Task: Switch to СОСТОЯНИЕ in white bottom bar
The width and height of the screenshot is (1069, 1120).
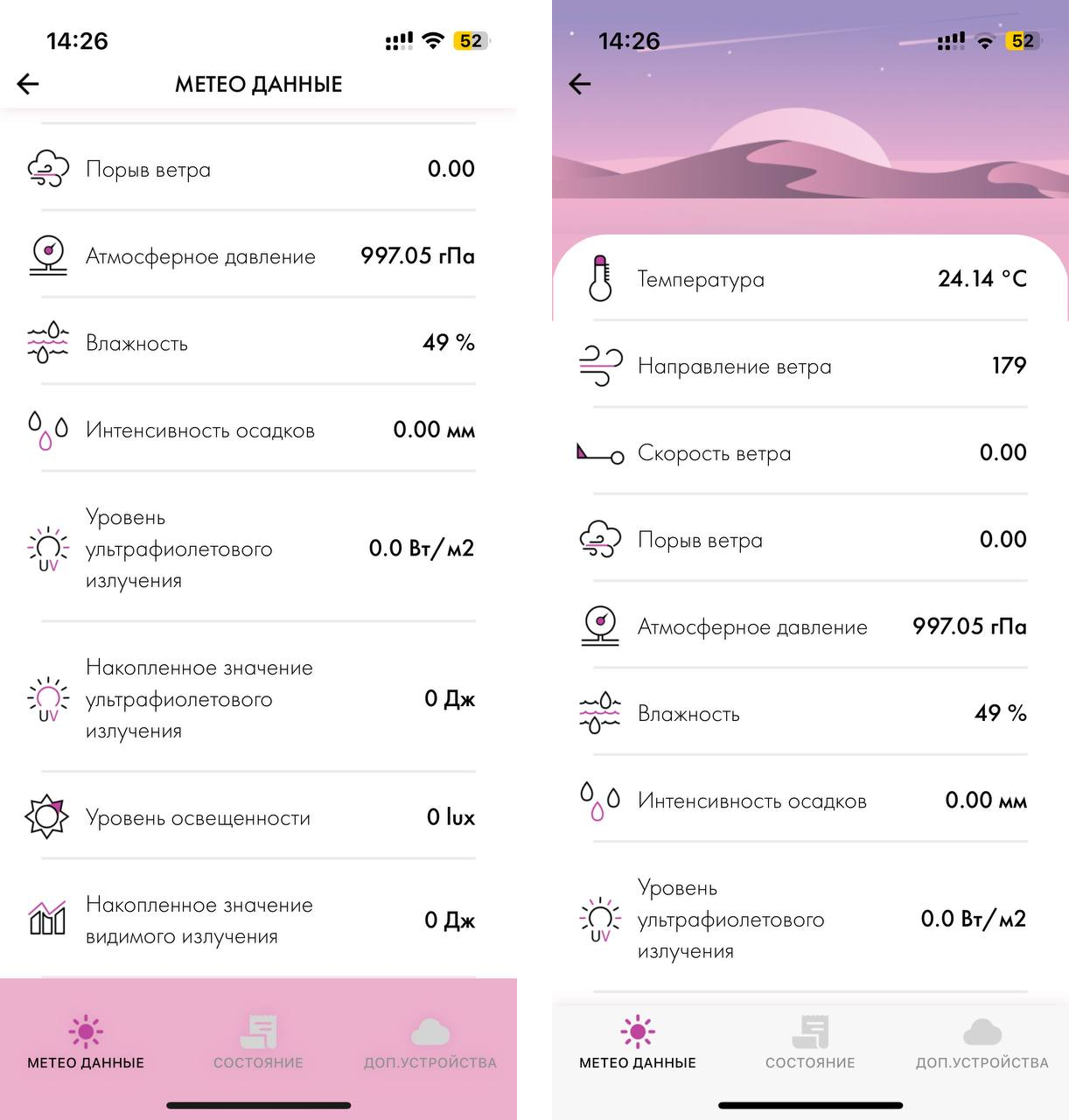Action: tap(810, 1043)
